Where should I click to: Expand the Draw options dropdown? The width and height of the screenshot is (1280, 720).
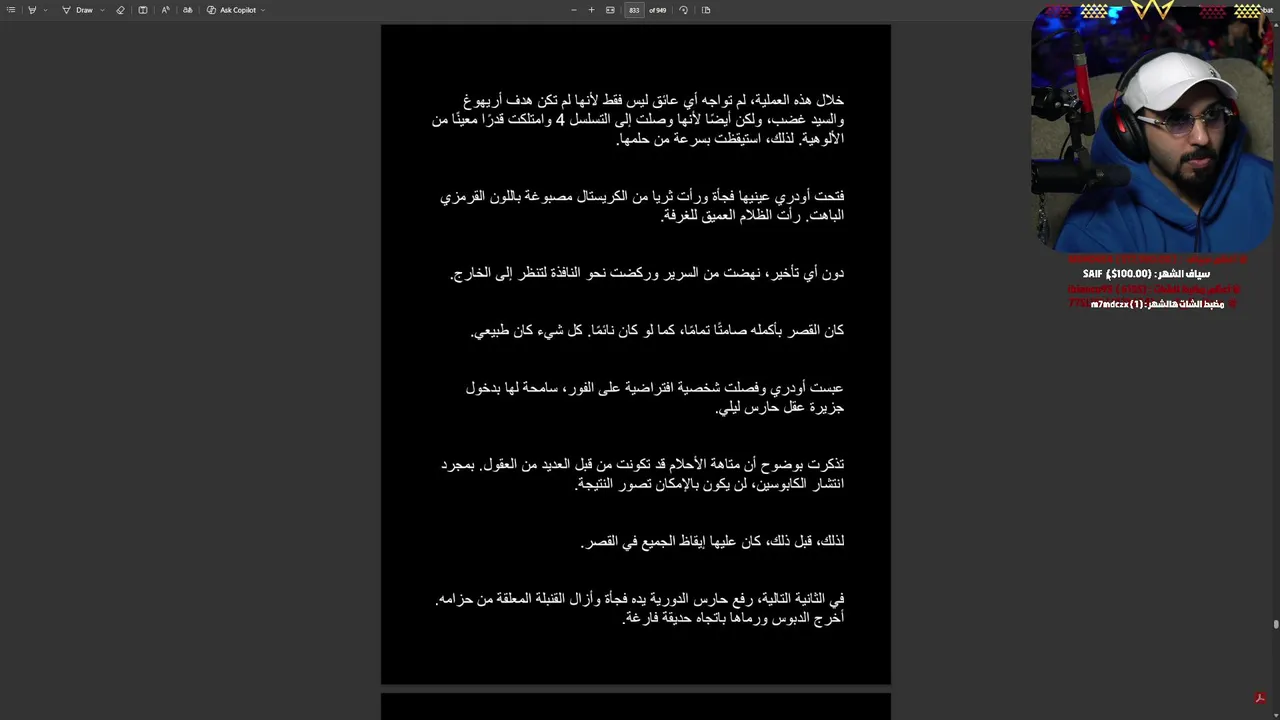pos(102,10)
